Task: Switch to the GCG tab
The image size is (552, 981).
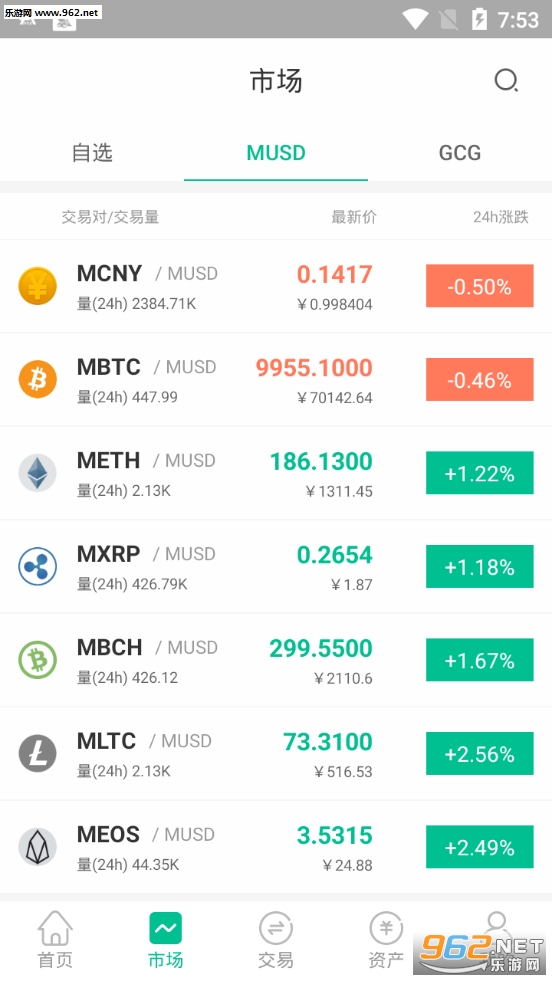Action: tap(460, 153)
